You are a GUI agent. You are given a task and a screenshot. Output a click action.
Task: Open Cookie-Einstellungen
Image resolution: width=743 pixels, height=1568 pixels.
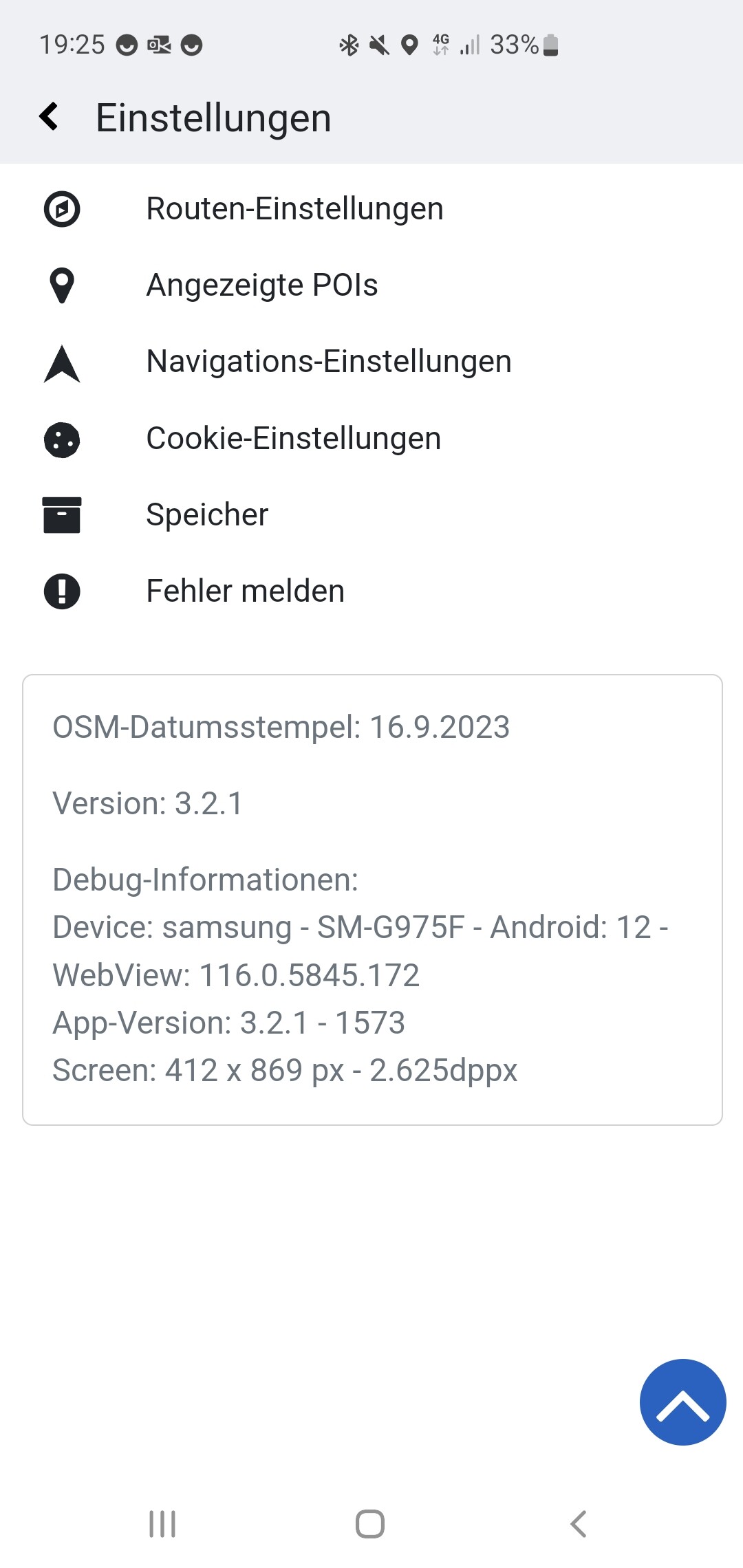point(371,439)
